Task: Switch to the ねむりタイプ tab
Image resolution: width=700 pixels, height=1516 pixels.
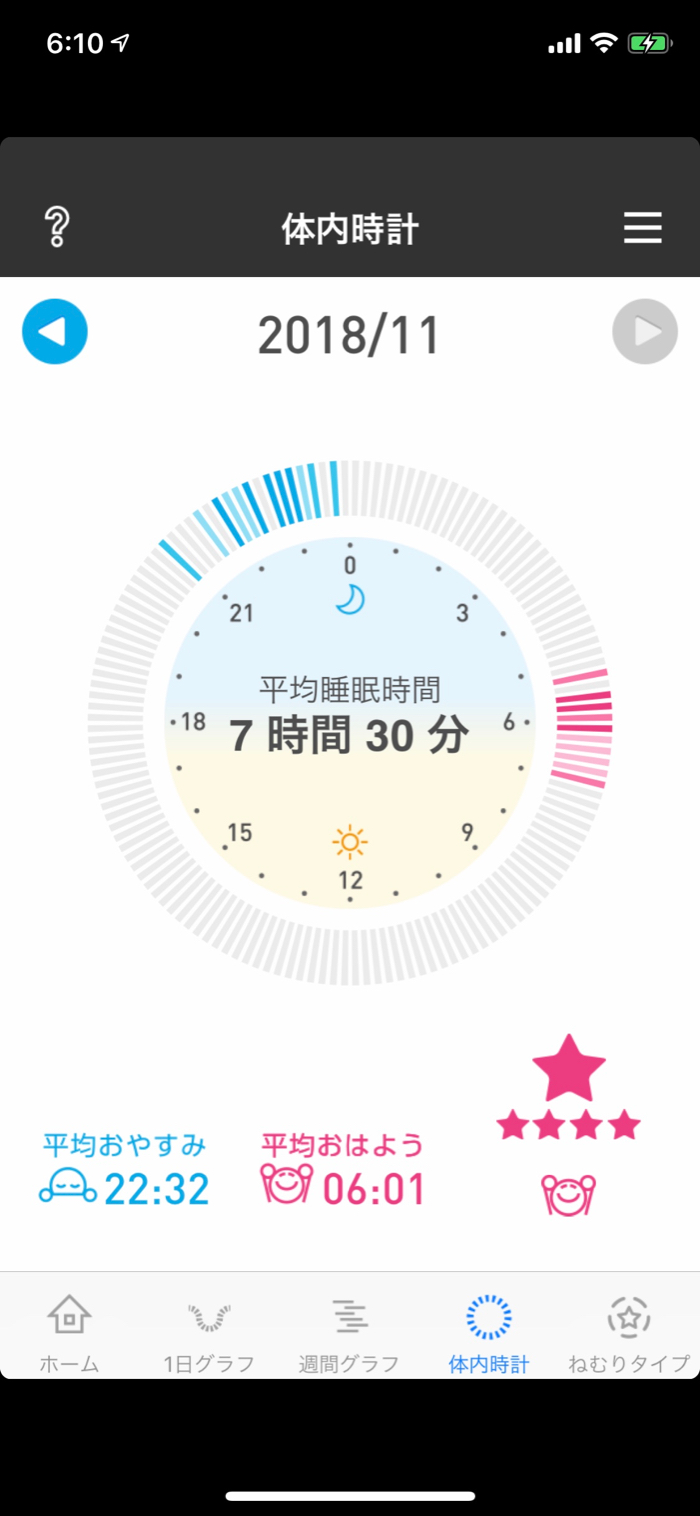Action: [x=629, y=1333]
